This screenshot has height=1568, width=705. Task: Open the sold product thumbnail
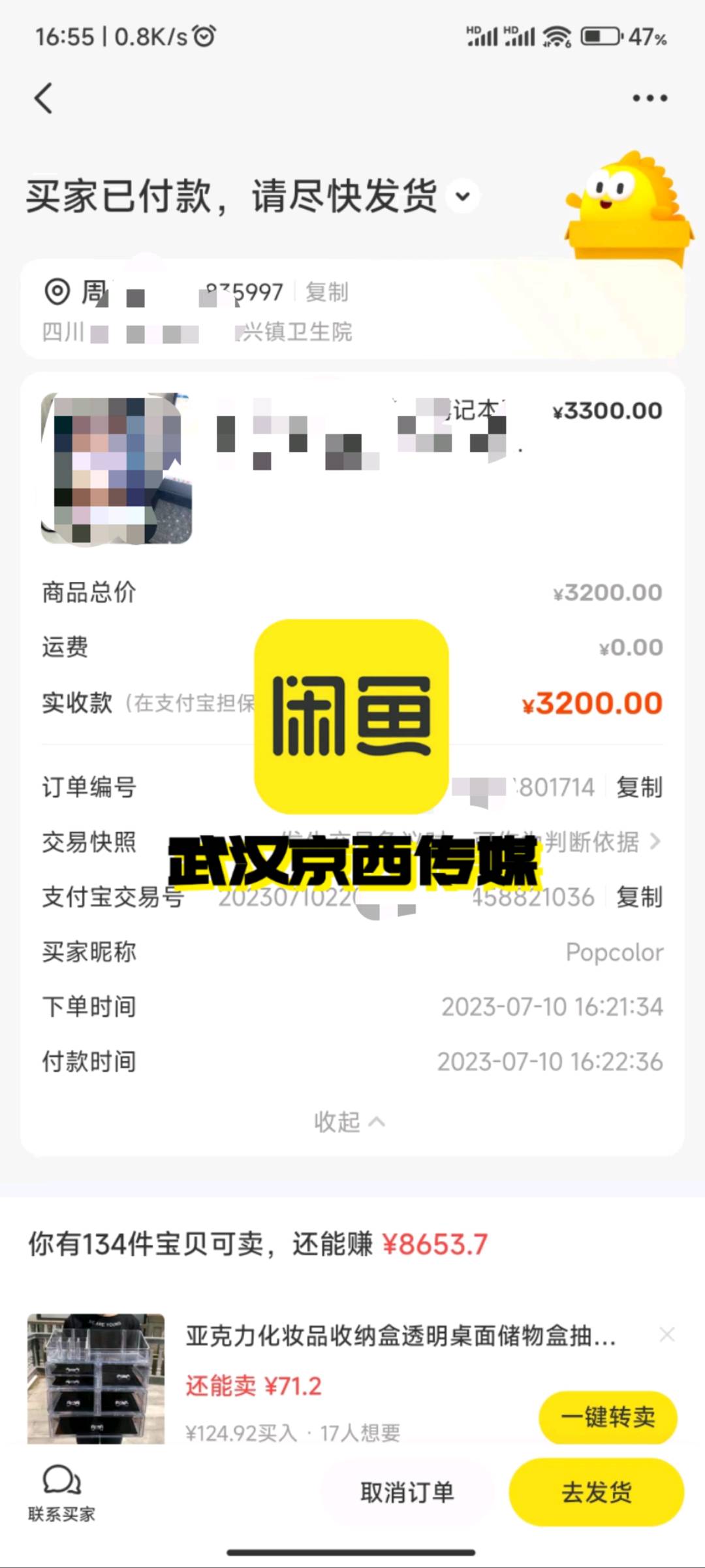point(116,468)
